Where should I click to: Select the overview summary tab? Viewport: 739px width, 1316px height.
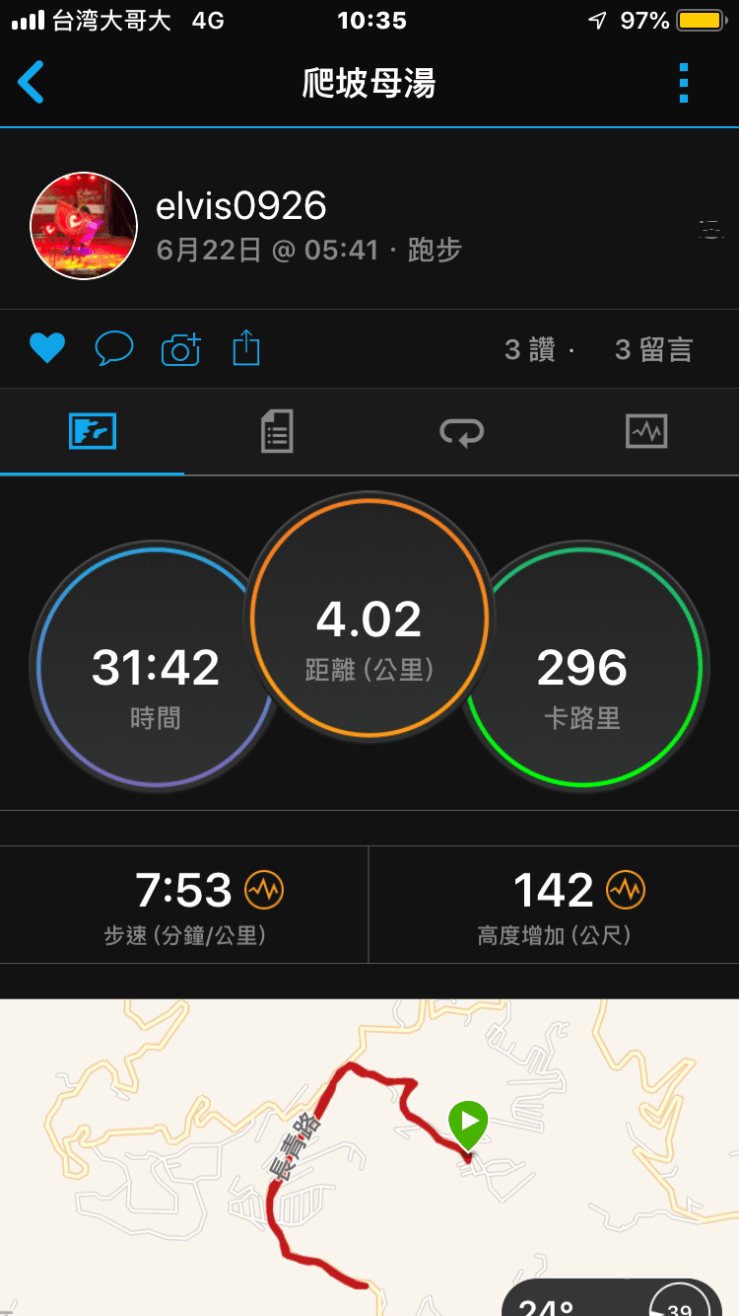tap(93, 432)
